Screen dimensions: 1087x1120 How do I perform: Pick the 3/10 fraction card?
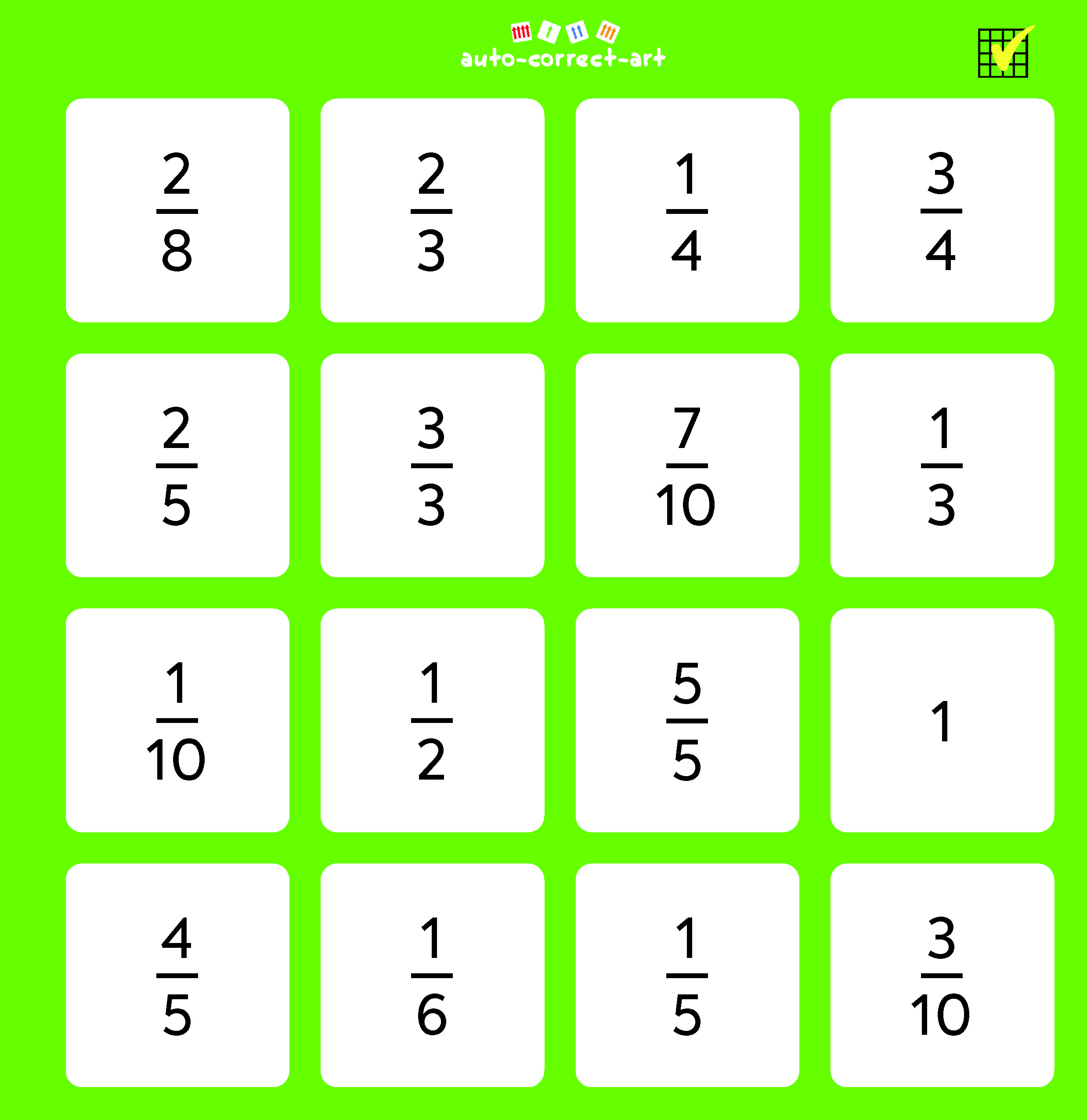[942, 975]
